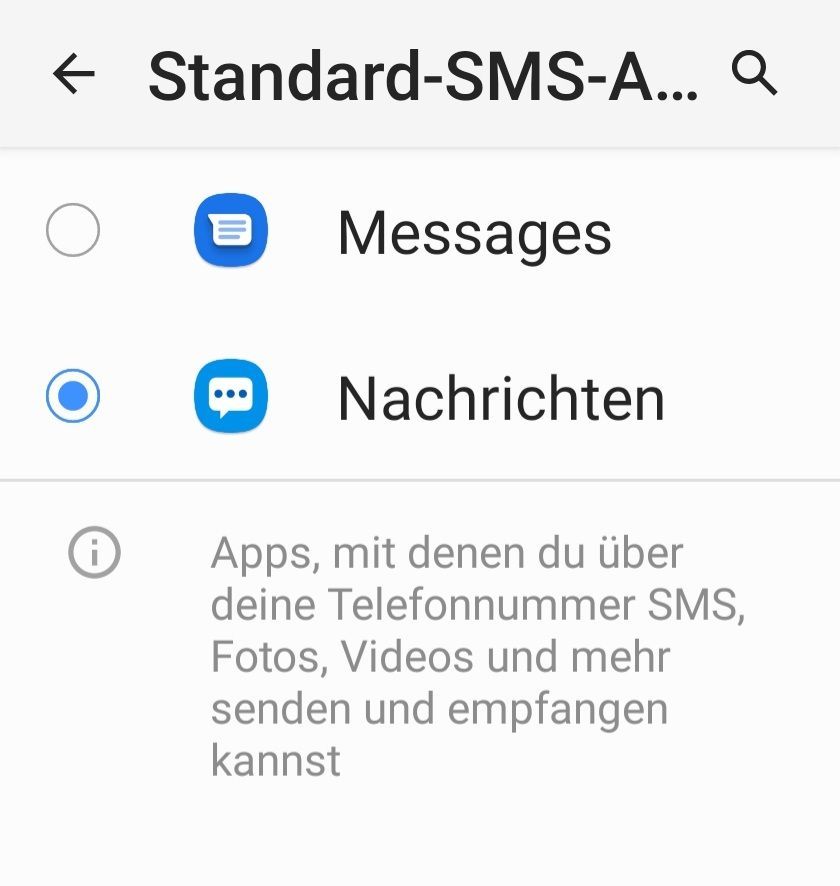Open the search magnifier icon

pos(755,74)
